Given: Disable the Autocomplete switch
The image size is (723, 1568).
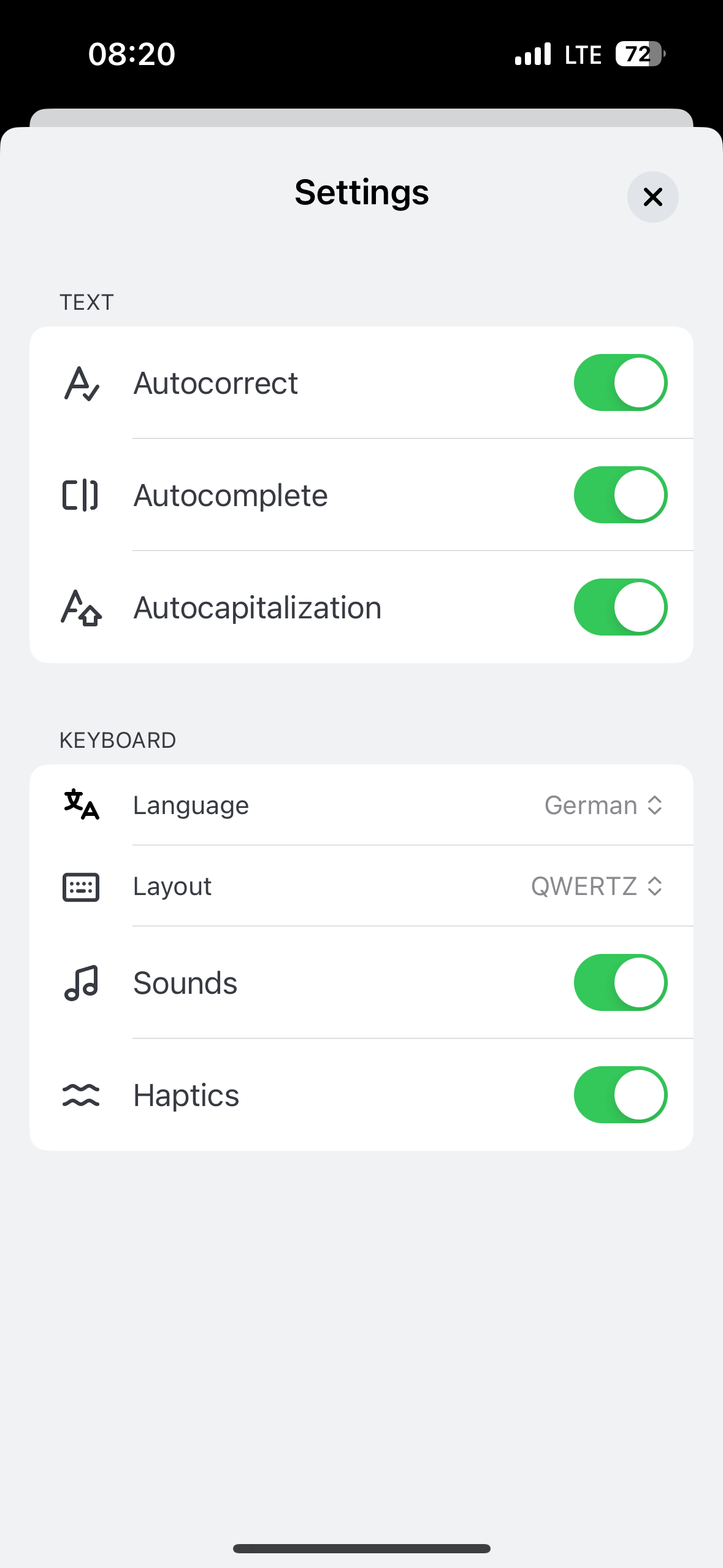Looking at the screenshot, I should (x=620, y=495).
